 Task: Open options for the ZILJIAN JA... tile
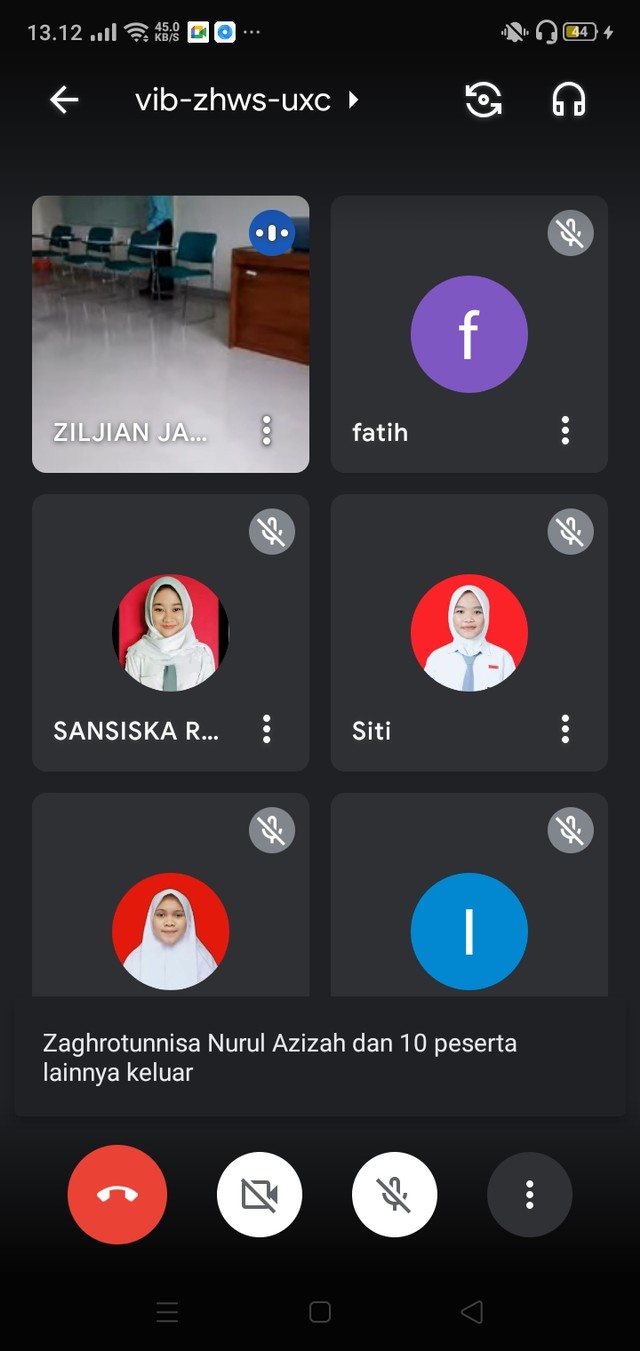[x=267, y=431]
